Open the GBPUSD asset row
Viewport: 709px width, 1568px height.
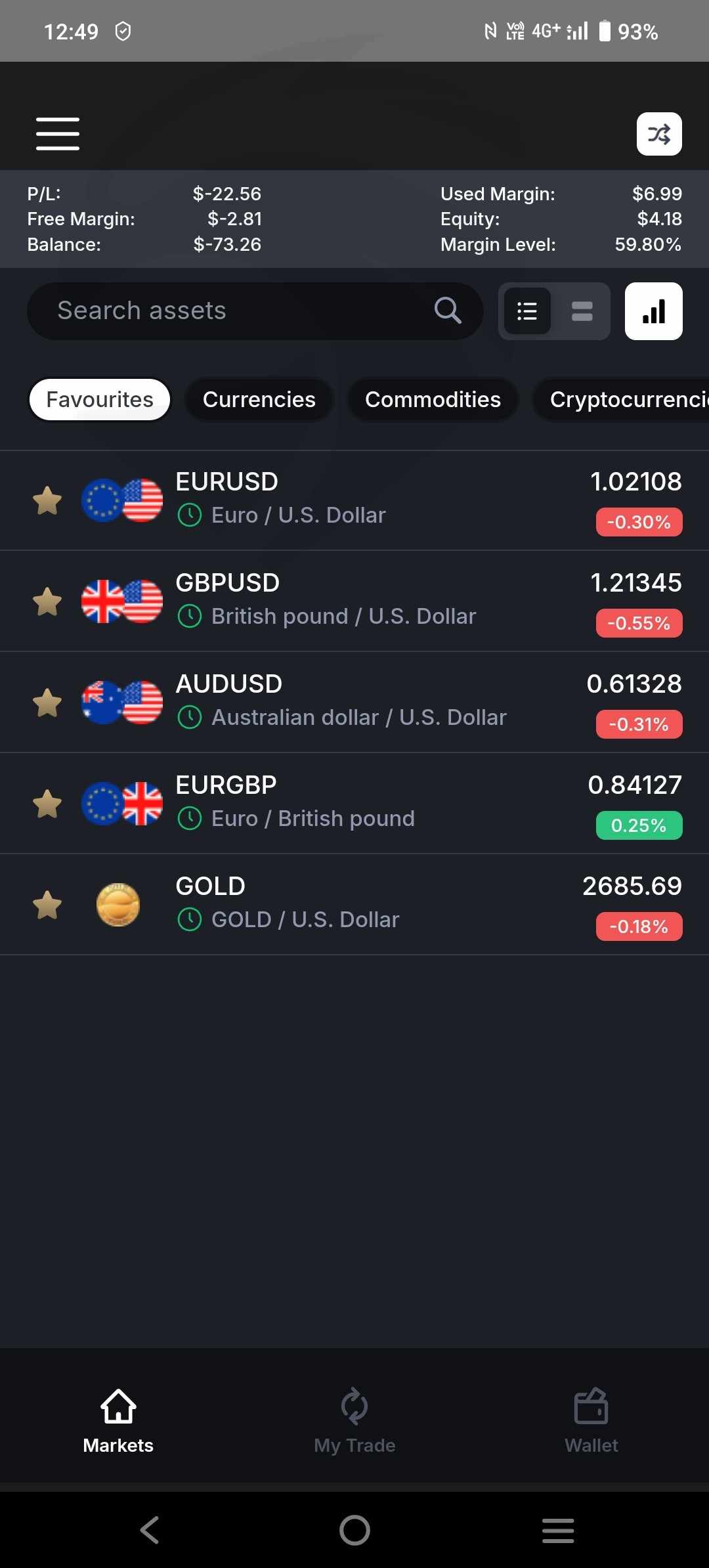click(354, 601)
